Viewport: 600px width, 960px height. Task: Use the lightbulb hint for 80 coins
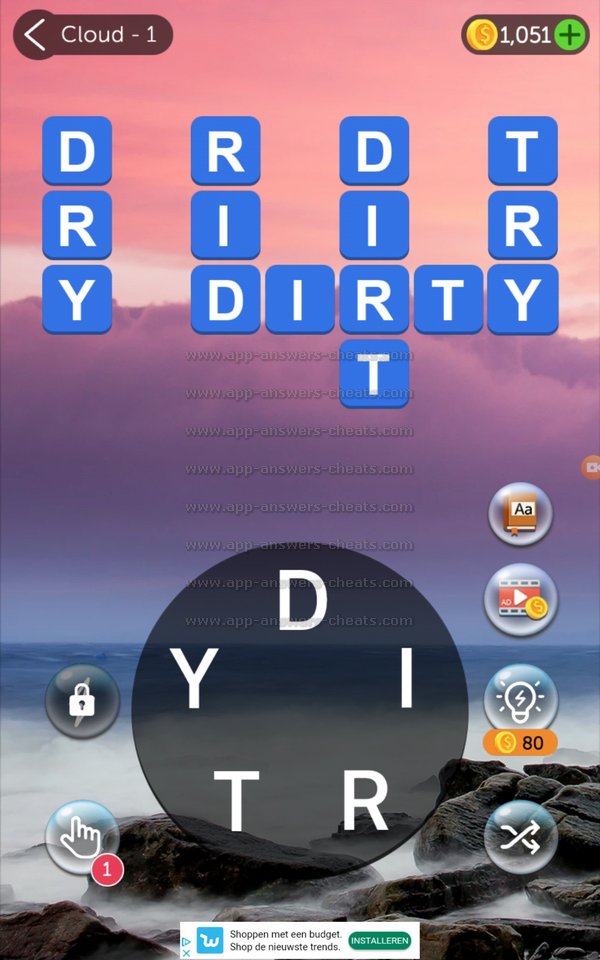coord(520,699)
